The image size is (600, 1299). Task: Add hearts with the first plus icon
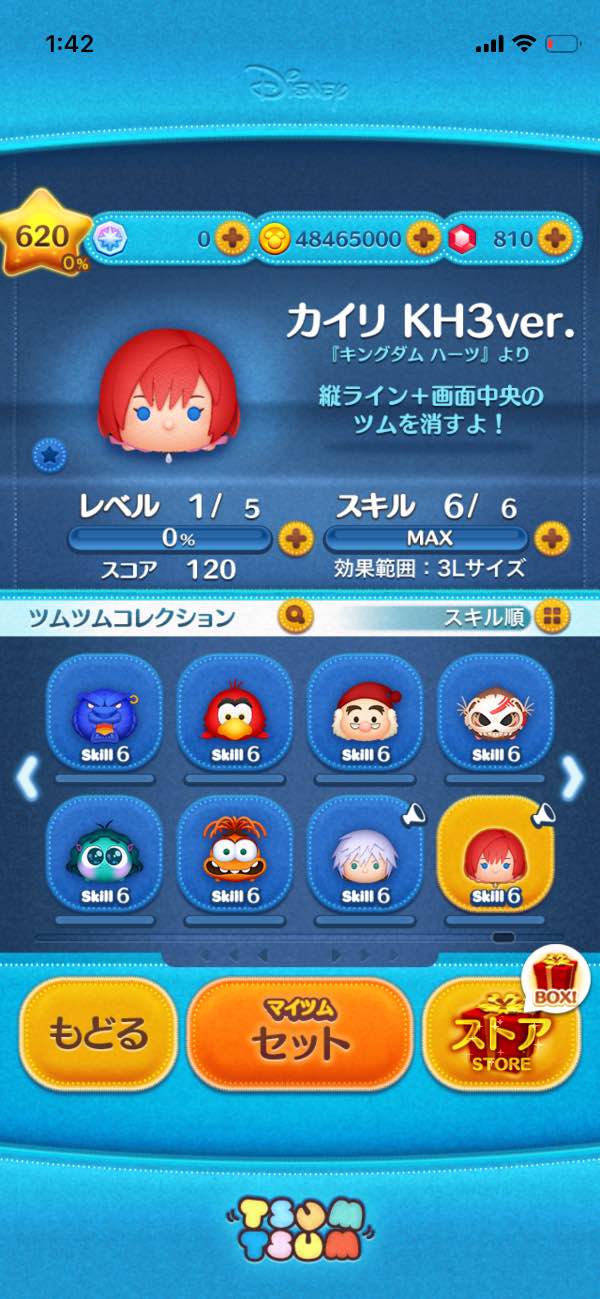coord(232,238)
